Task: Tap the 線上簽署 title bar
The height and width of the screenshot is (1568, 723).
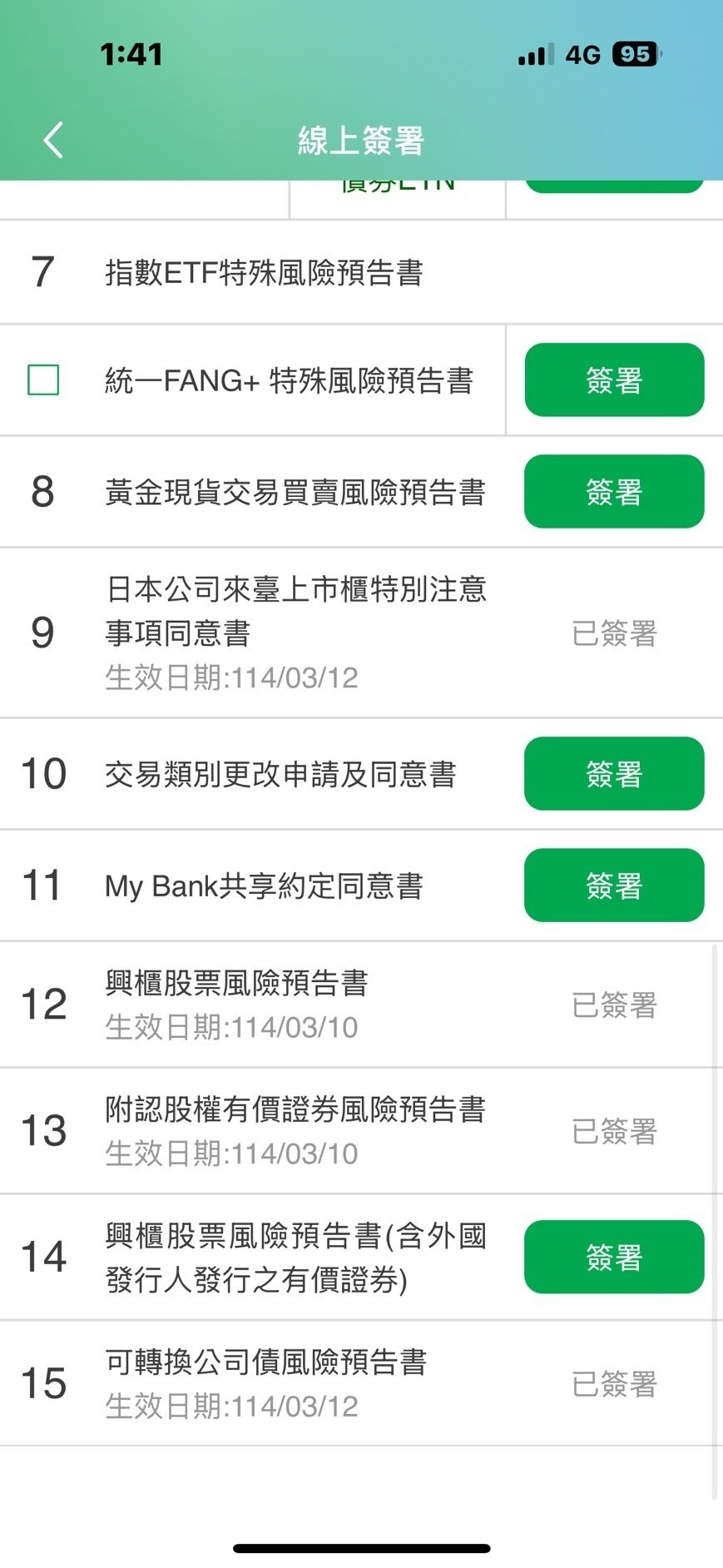Action: point(361,140)
